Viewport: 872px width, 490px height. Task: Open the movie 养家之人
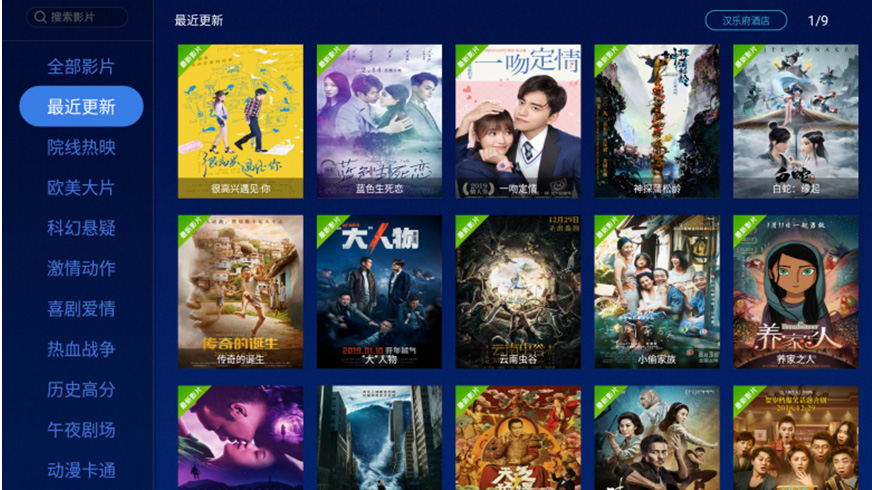(x=795, y=291)
